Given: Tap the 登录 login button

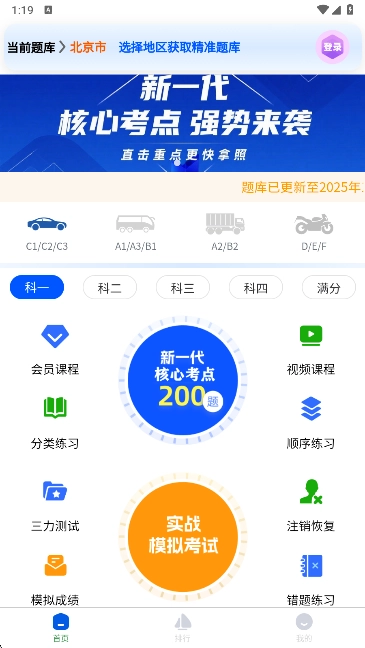Looking at the screenshot, I should point(332,47).
